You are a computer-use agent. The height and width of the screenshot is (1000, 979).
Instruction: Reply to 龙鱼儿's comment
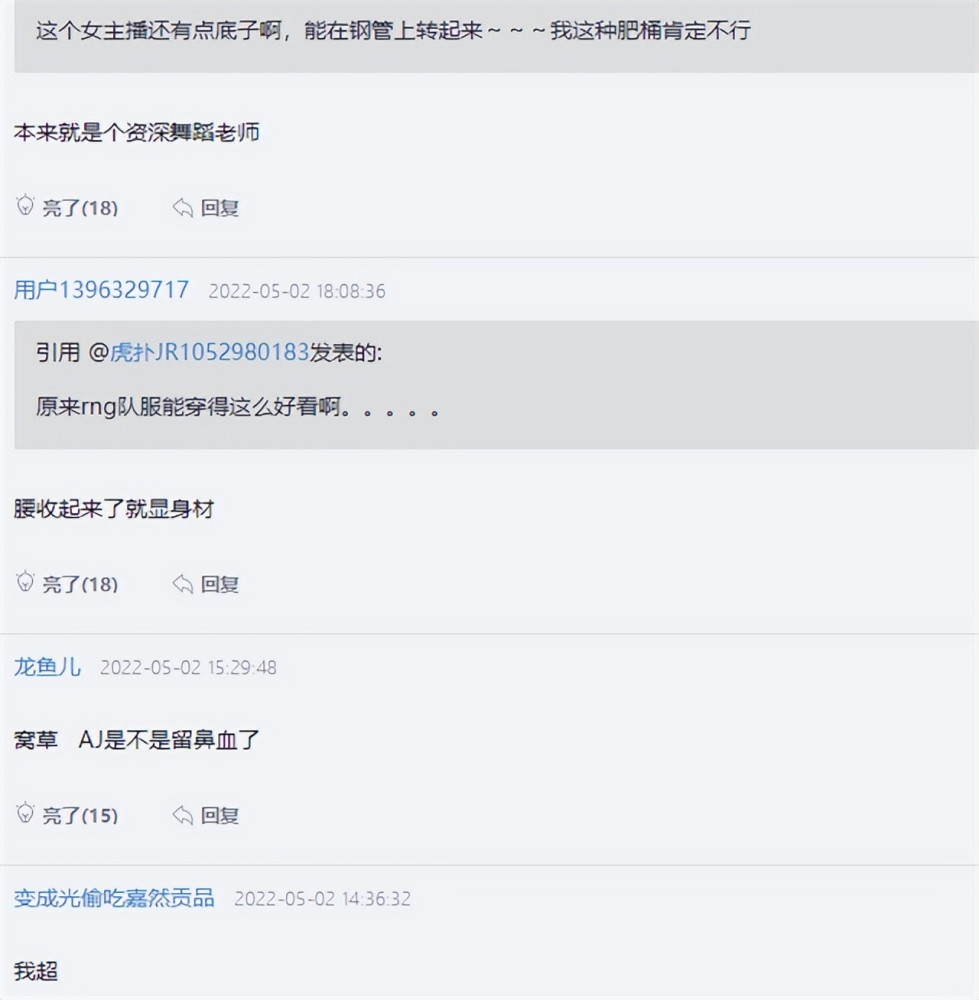point(207,815)
